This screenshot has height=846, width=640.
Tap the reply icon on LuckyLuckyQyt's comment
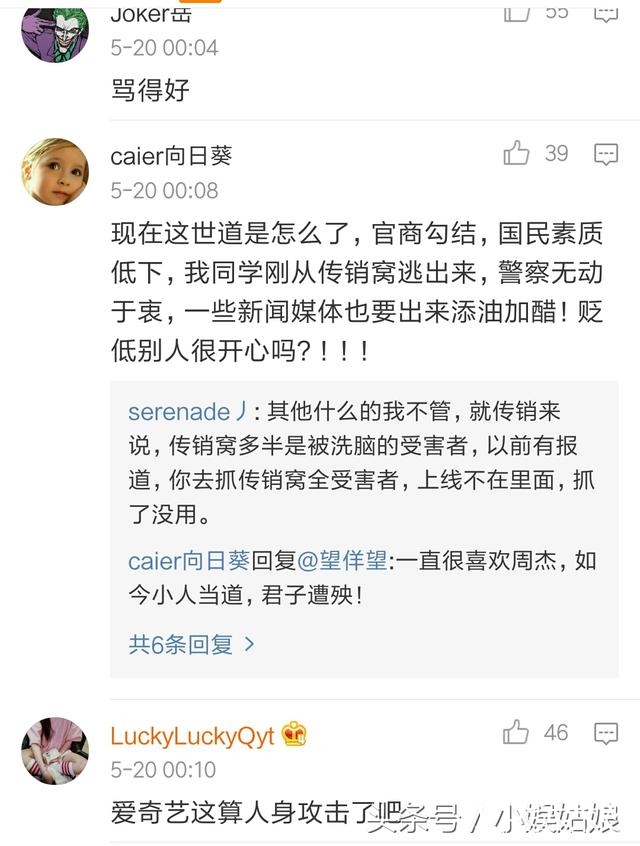point(606,733)
